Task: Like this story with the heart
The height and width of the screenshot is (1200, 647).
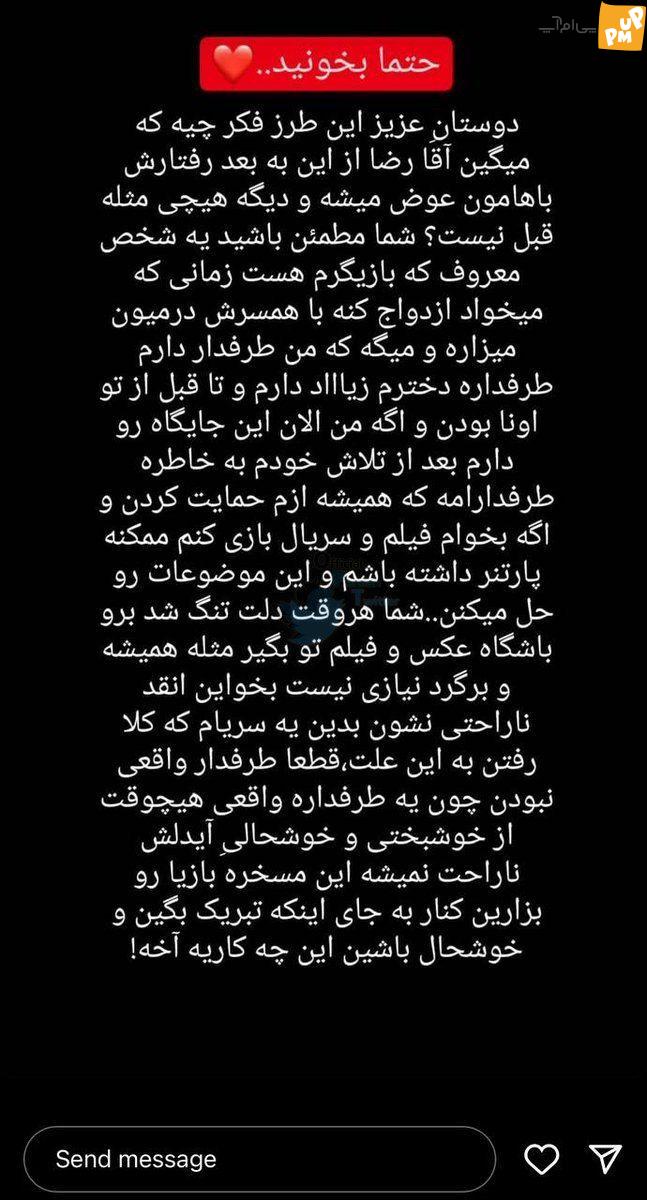Action: (x=542, y=1159)
